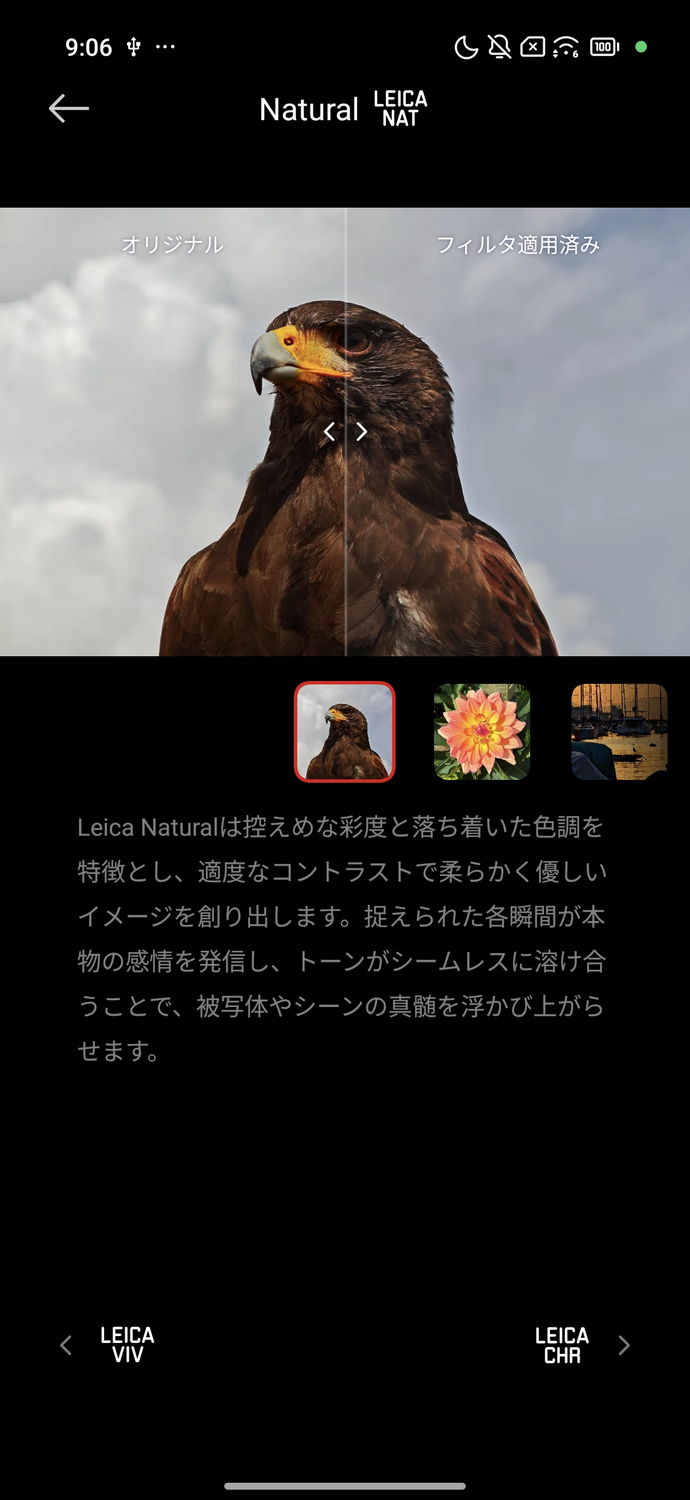Switch to next Leica CHR filter

pos(581,1345)
